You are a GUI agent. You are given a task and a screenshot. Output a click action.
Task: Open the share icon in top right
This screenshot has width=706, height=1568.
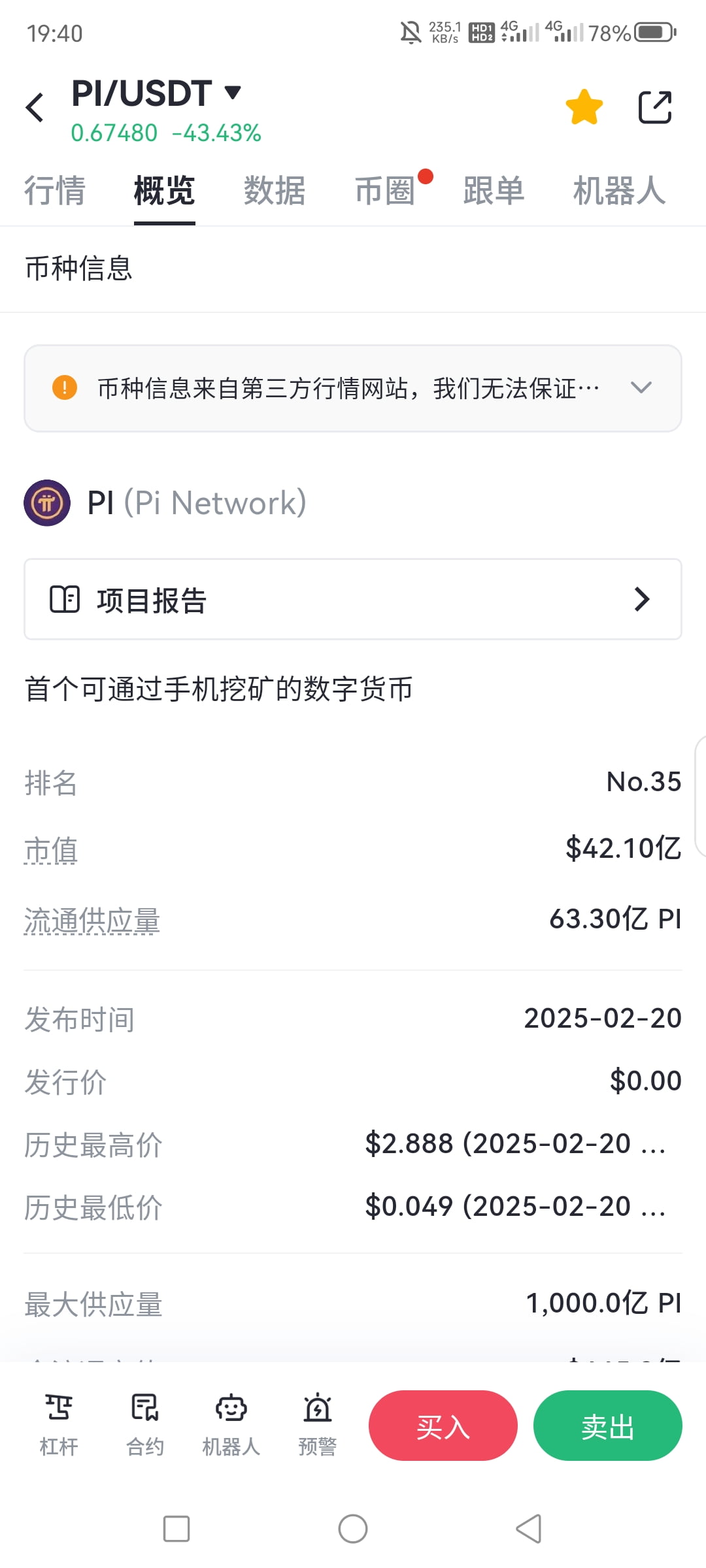654,106
